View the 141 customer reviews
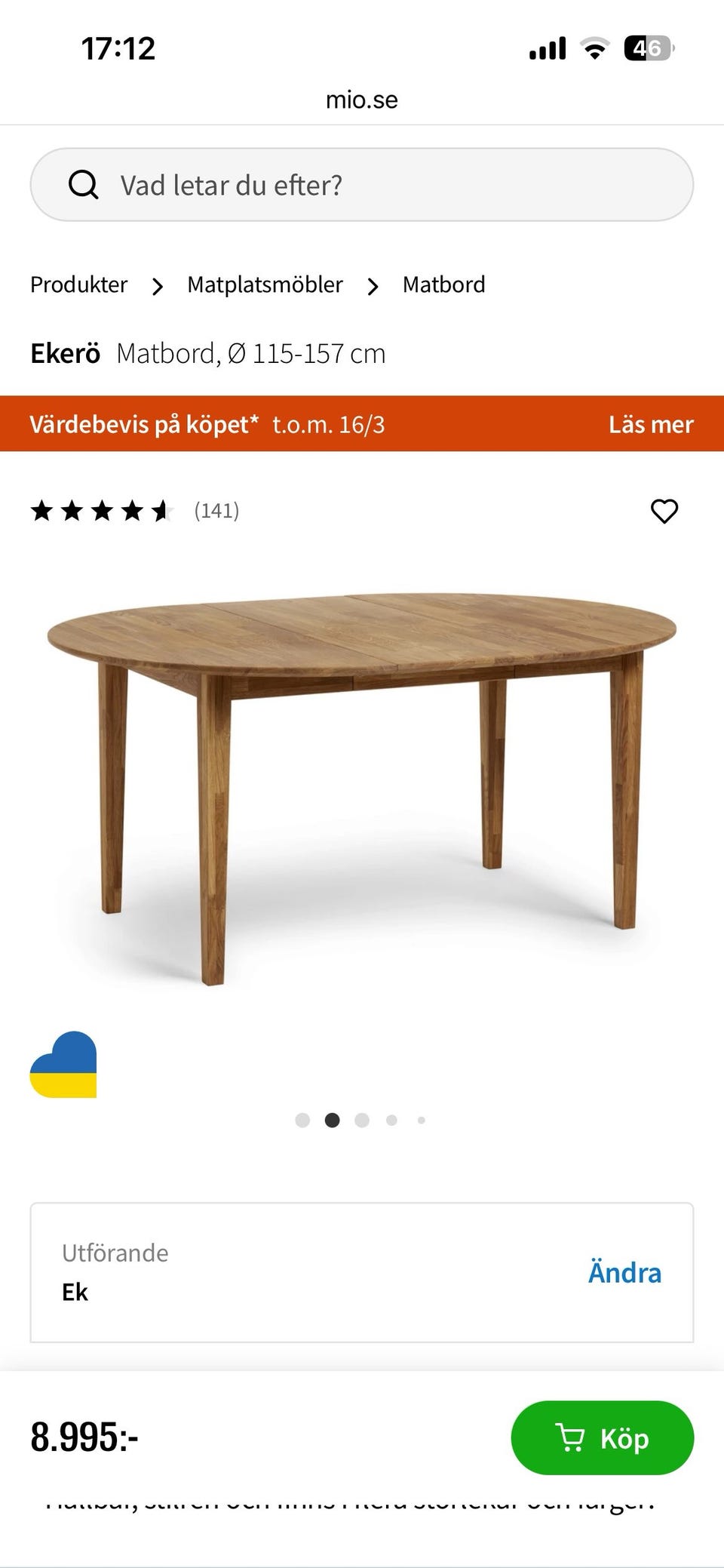 (x=216, y=511)
